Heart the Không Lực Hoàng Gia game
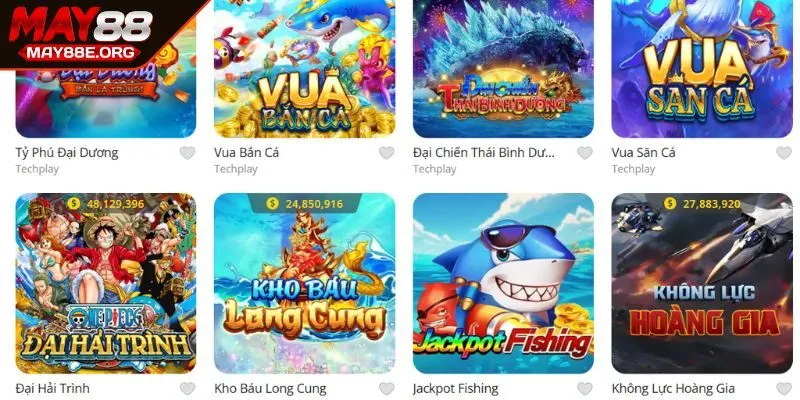The width and height of the screenshot is (800, 400). point(783,389)
